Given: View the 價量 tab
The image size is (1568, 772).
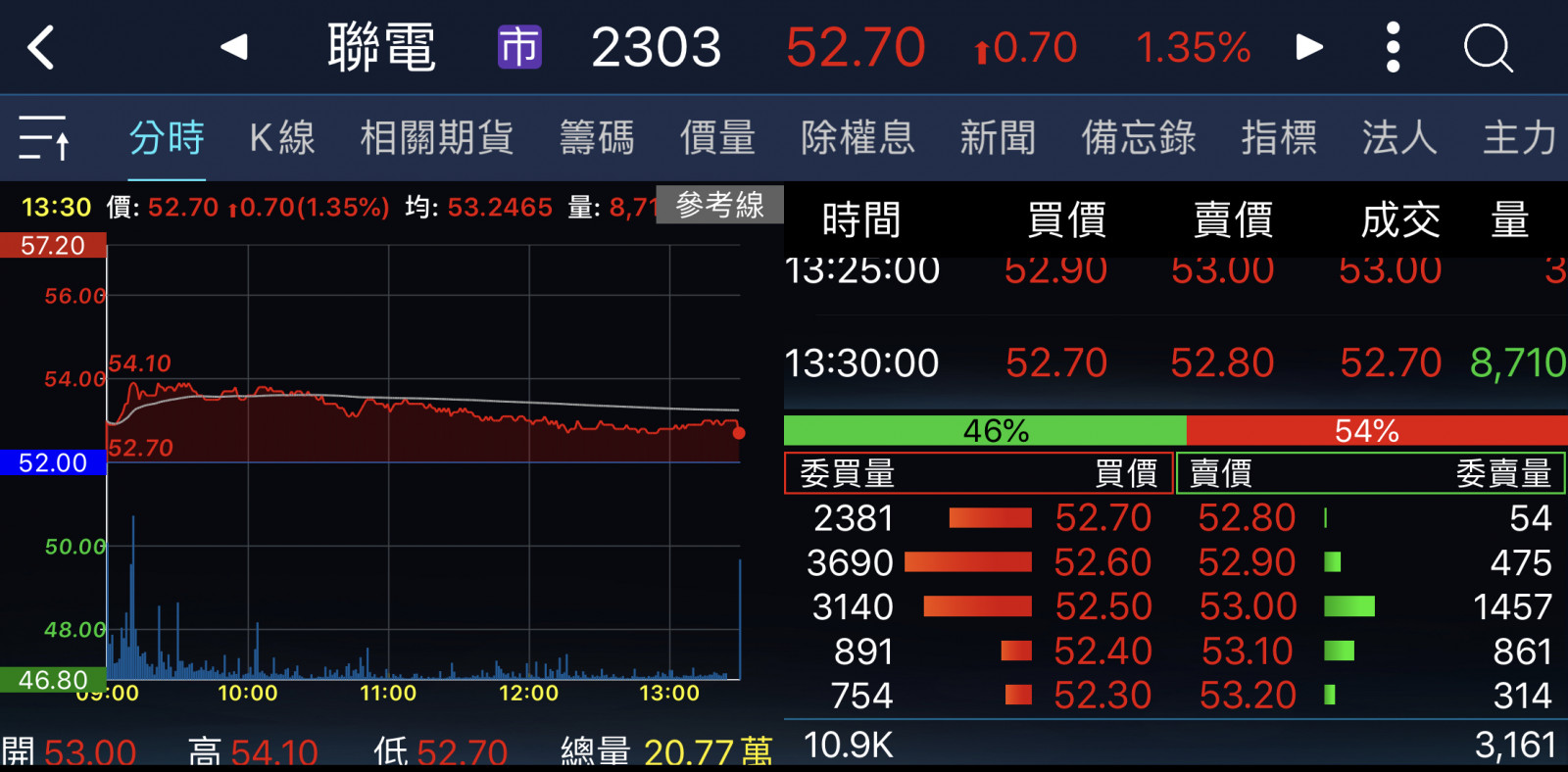Looking at the screenshot, I should (717, 137).
